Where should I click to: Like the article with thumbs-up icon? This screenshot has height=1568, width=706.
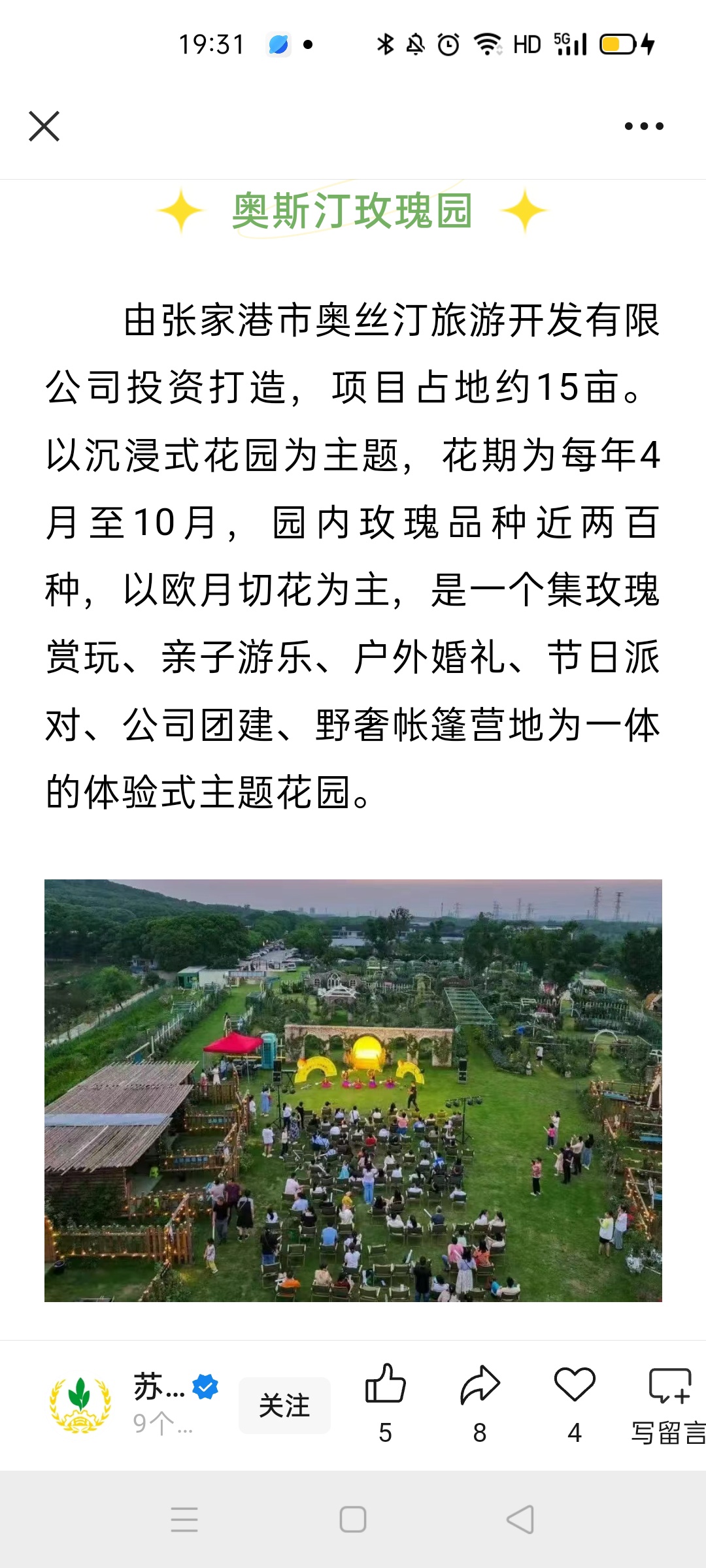point(385,1385)
